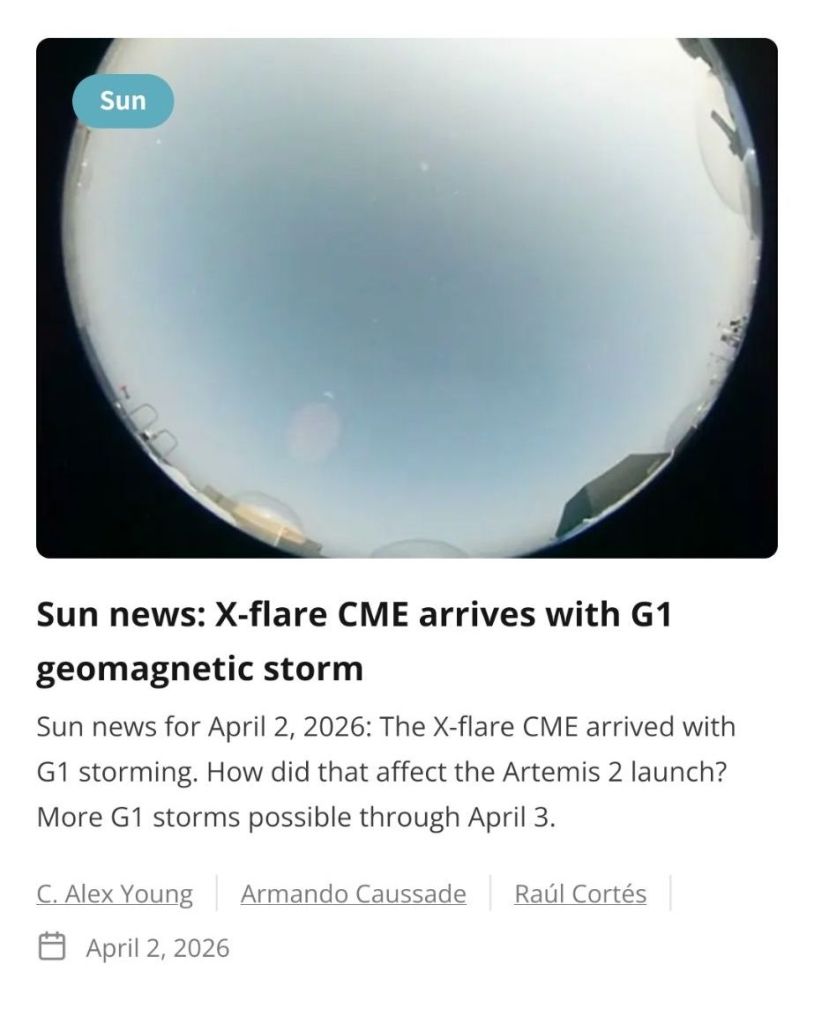Open the Sun category chip
This screenshot has height=1023, width=814.
(x=123, y=101)
